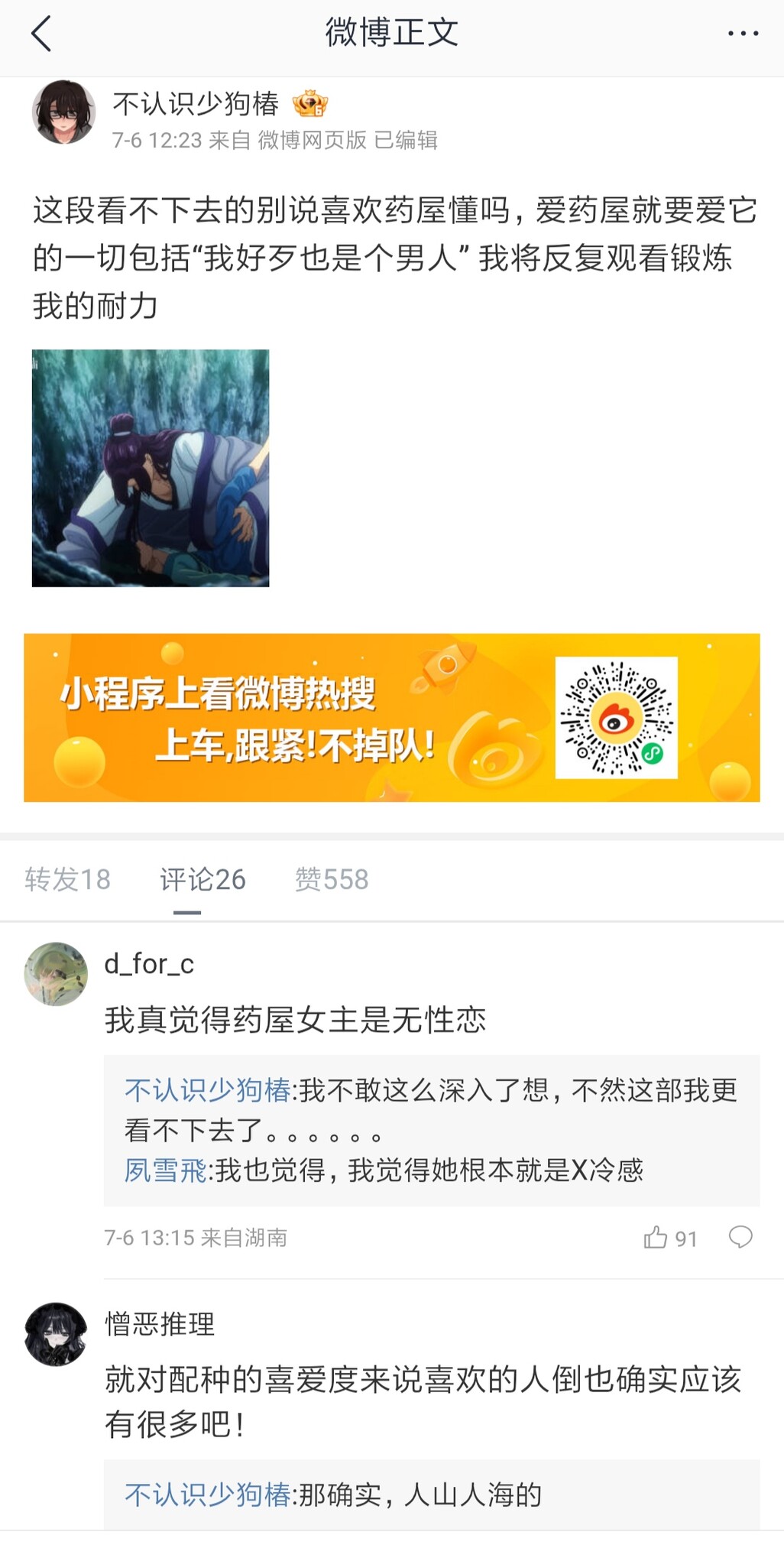Like d_for_c's comment with 91 likes
The image size is (784, 1545).
click(670, 1238)
